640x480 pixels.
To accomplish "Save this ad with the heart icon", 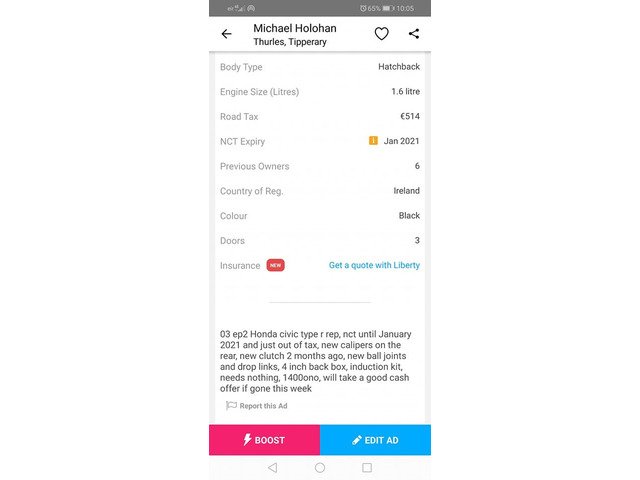I will [381, 34].
